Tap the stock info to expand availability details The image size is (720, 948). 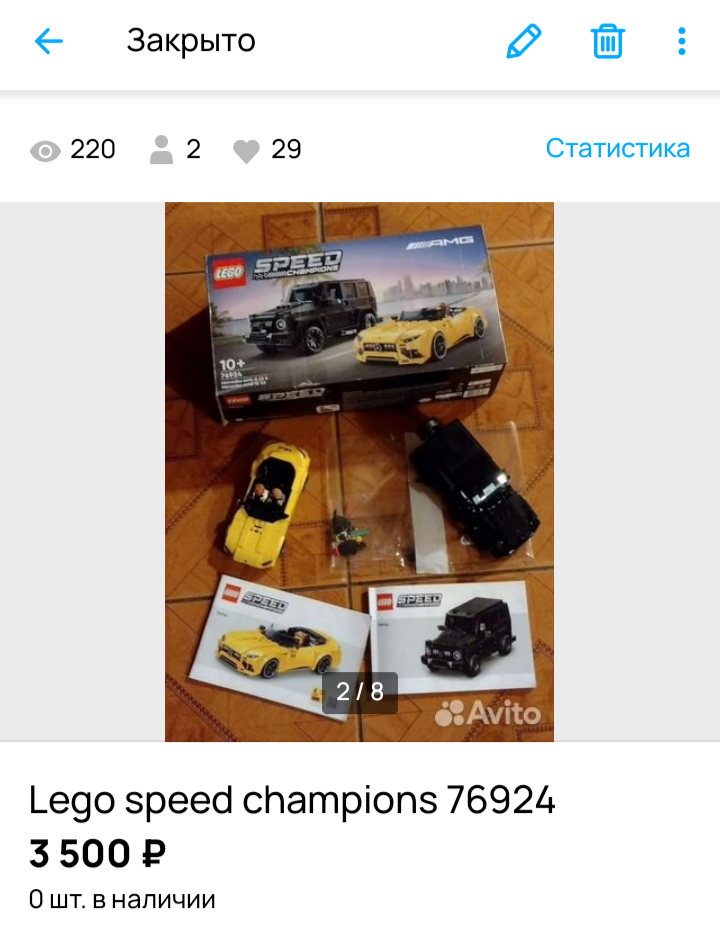(122, 899)
